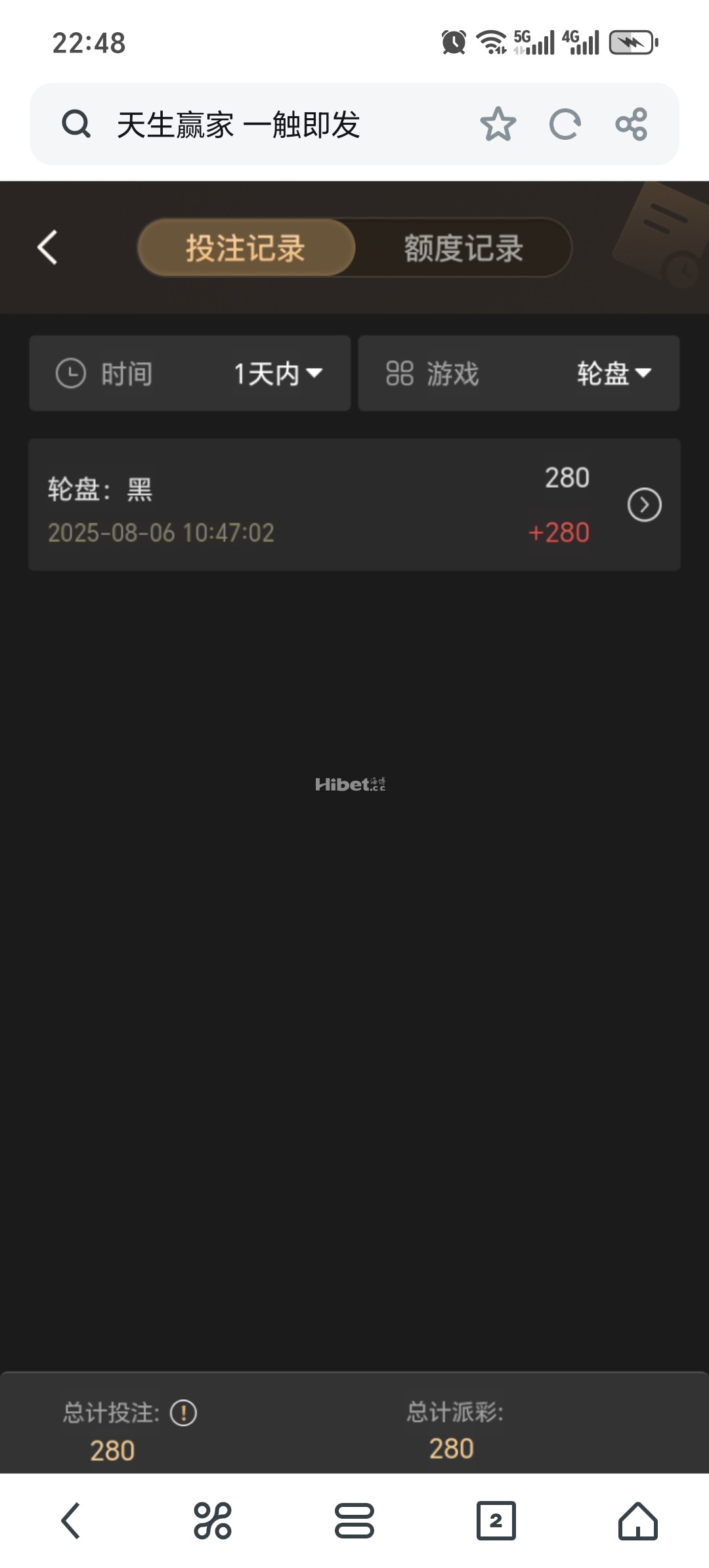Tap the search magnifier icon
709x1568 pixels.
click(x=77, y=124)
